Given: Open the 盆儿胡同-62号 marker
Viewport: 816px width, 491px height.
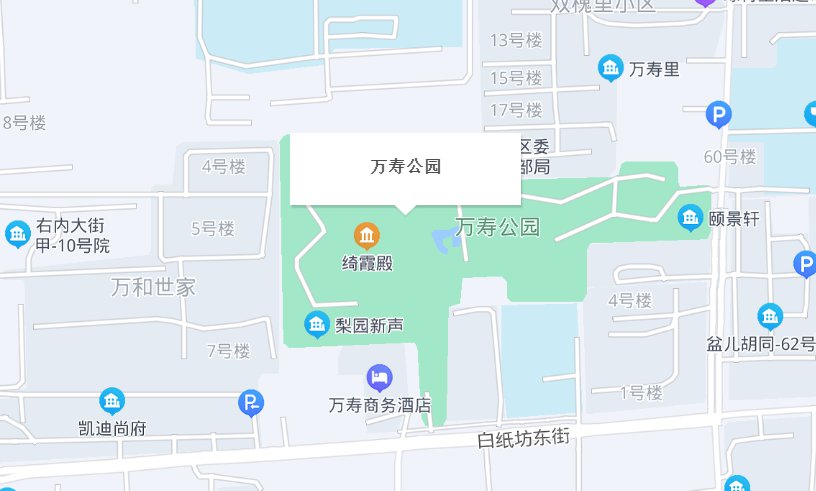Looking at the screenshot, I should [769, 317].
